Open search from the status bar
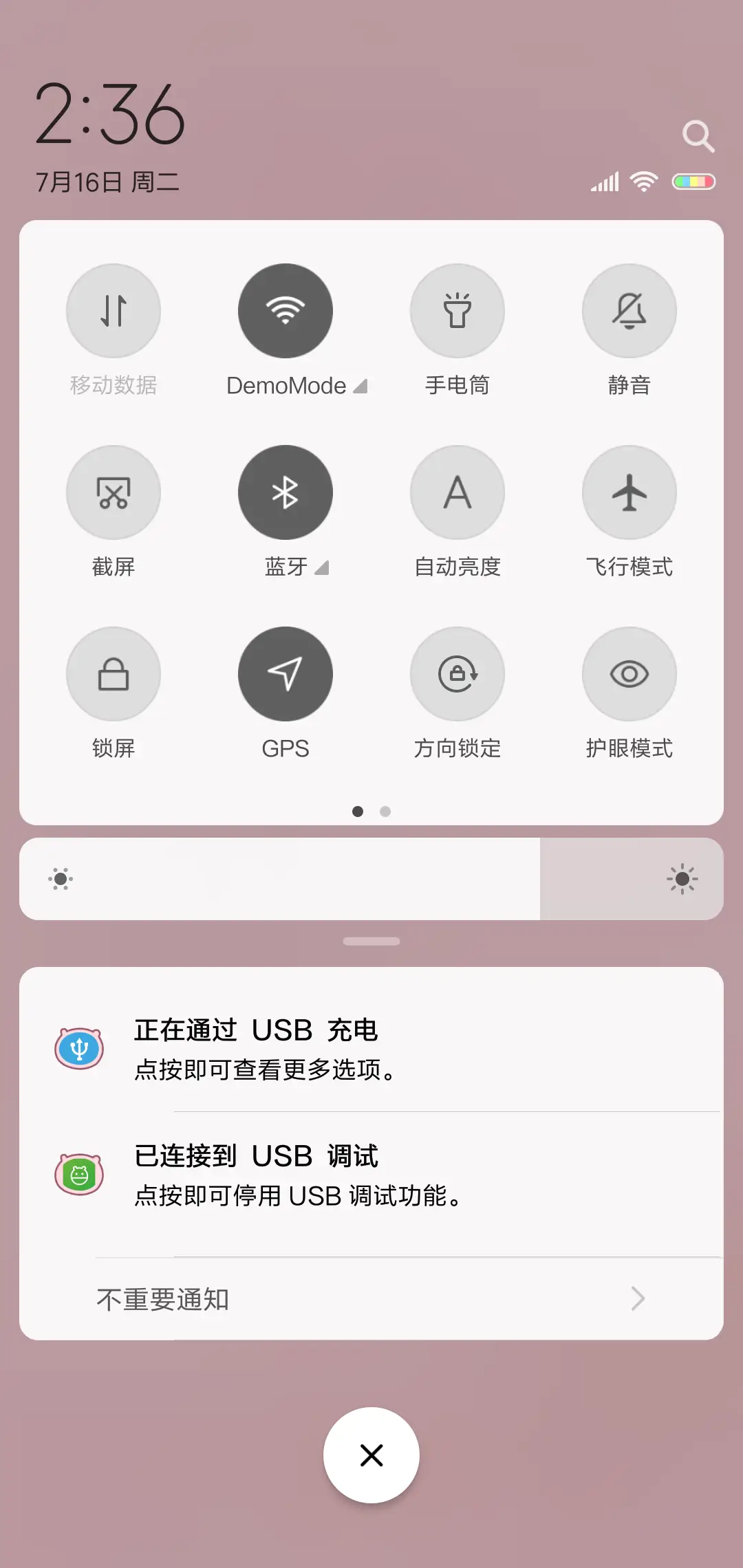Viewport: 743px width, 1568px height. click(699, 135)
